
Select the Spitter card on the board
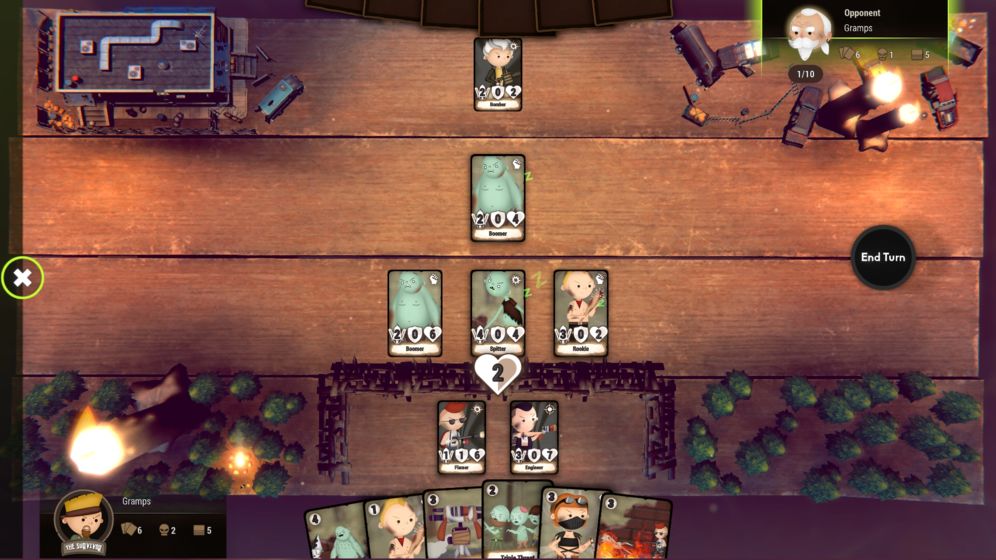click(x=497, y=312)
